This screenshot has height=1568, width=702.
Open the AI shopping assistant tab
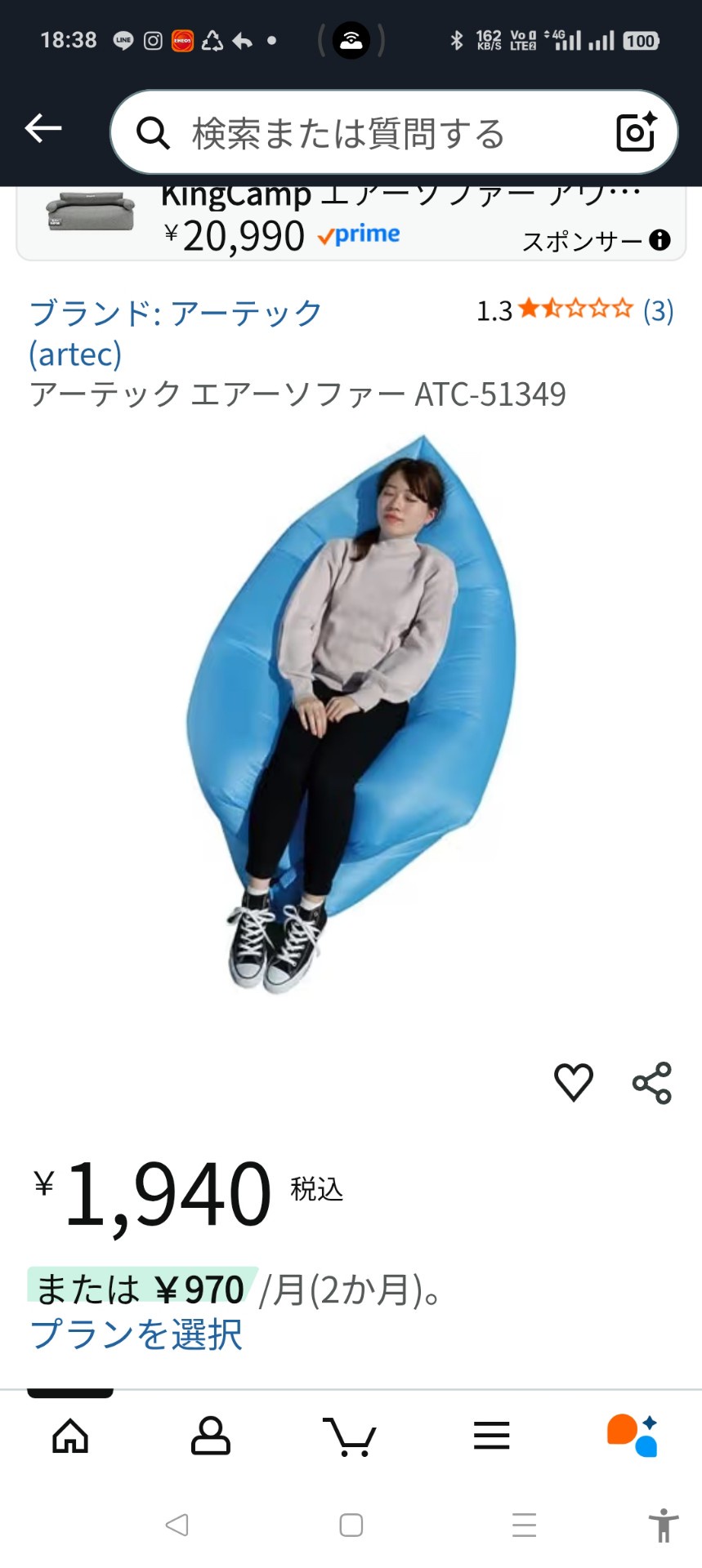coord(633,1436)
